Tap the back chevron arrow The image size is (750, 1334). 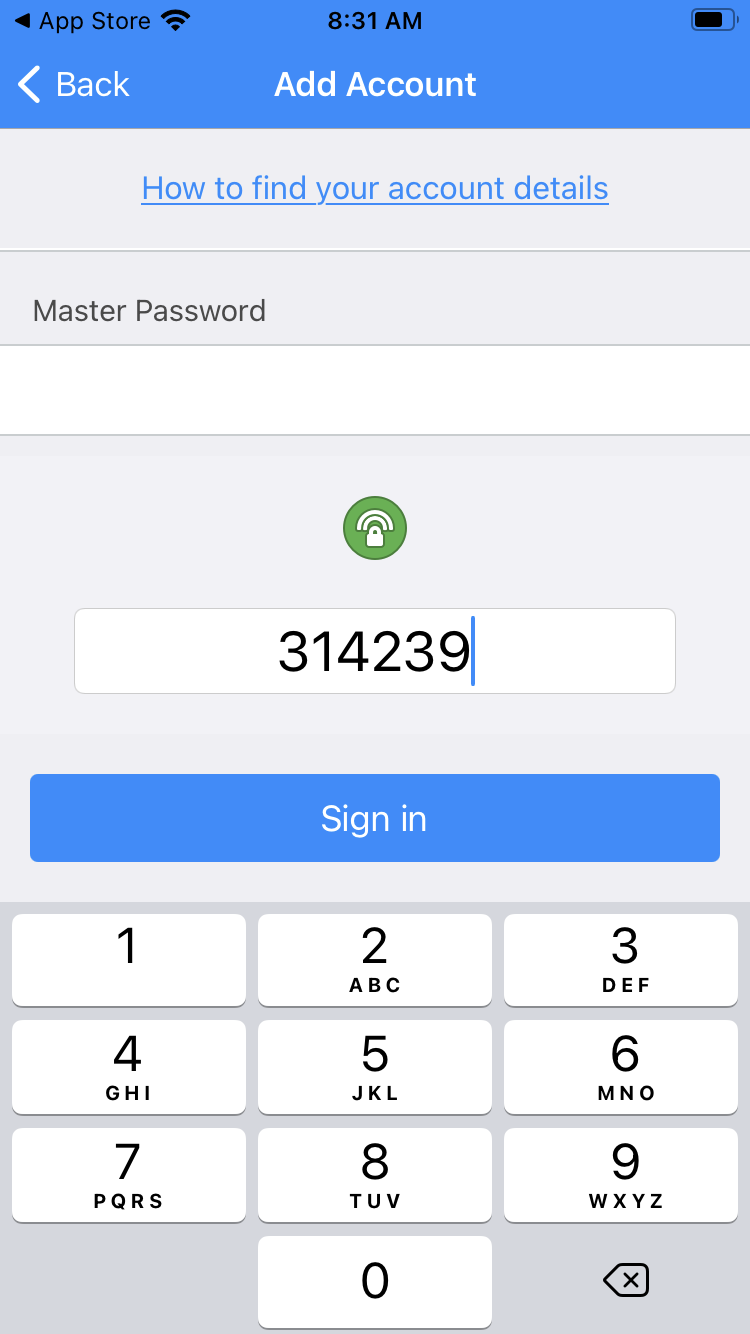click(27, 85)
